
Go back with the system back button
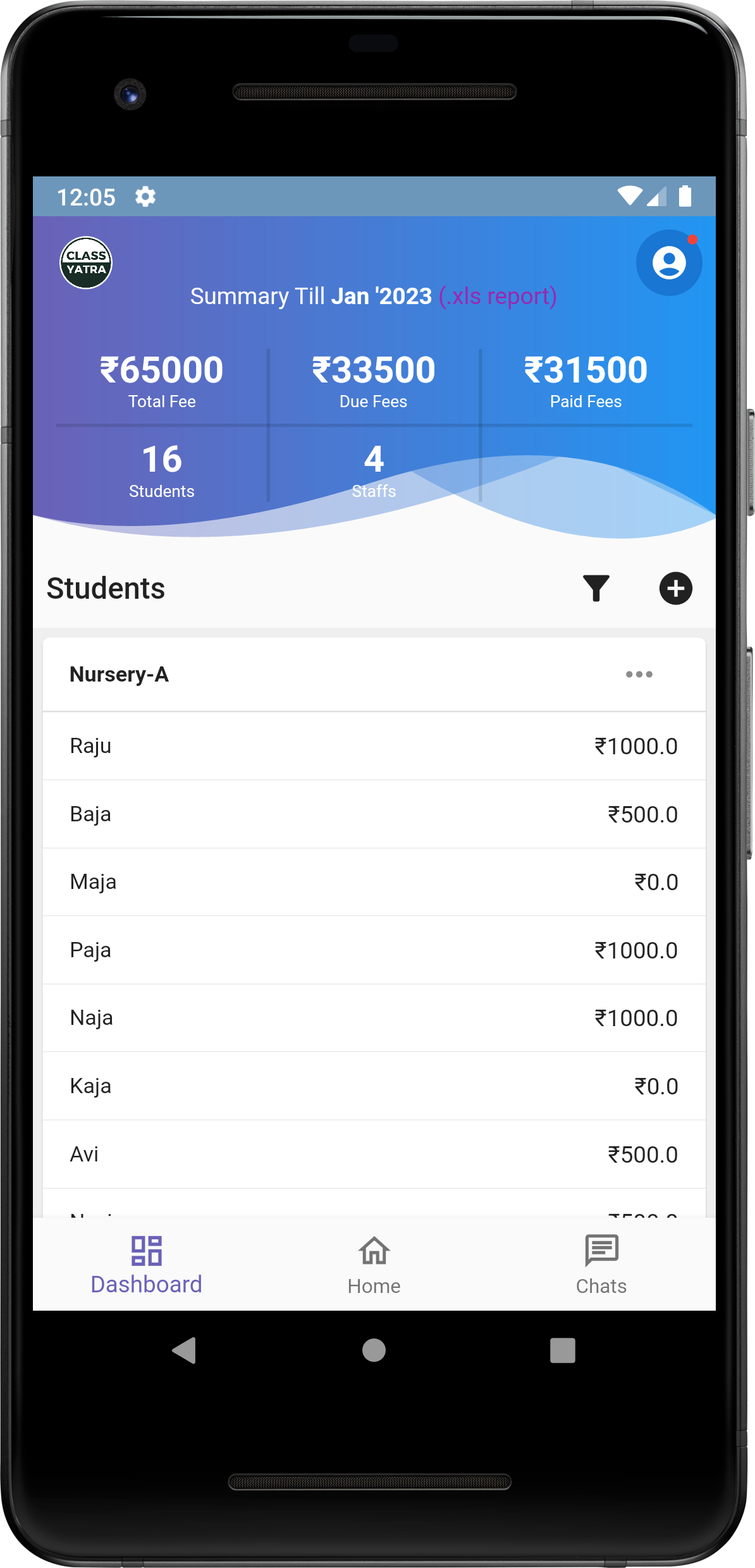click(184, 1351)
